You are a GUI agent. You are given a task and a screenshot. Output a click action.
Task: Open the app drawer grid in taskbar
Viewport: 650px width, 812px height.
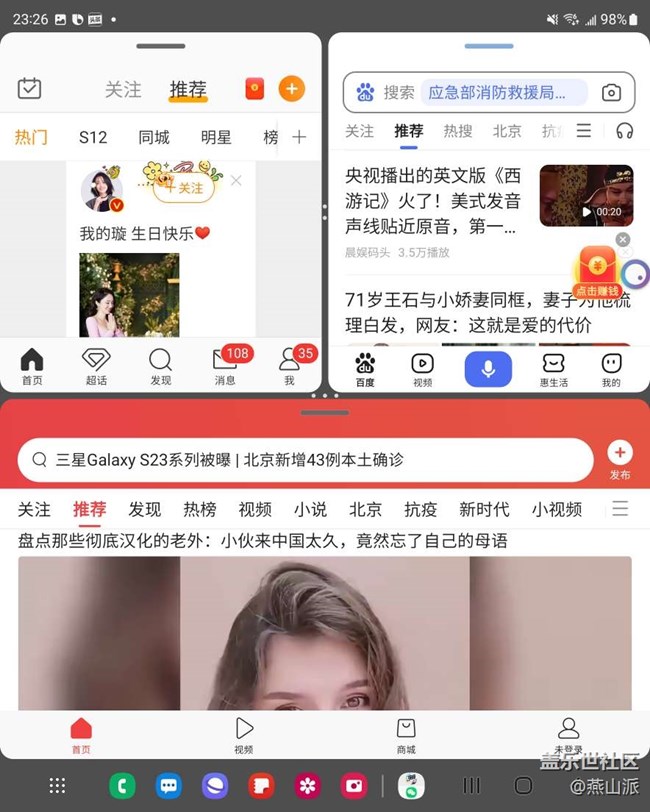(x=58, y=786)
